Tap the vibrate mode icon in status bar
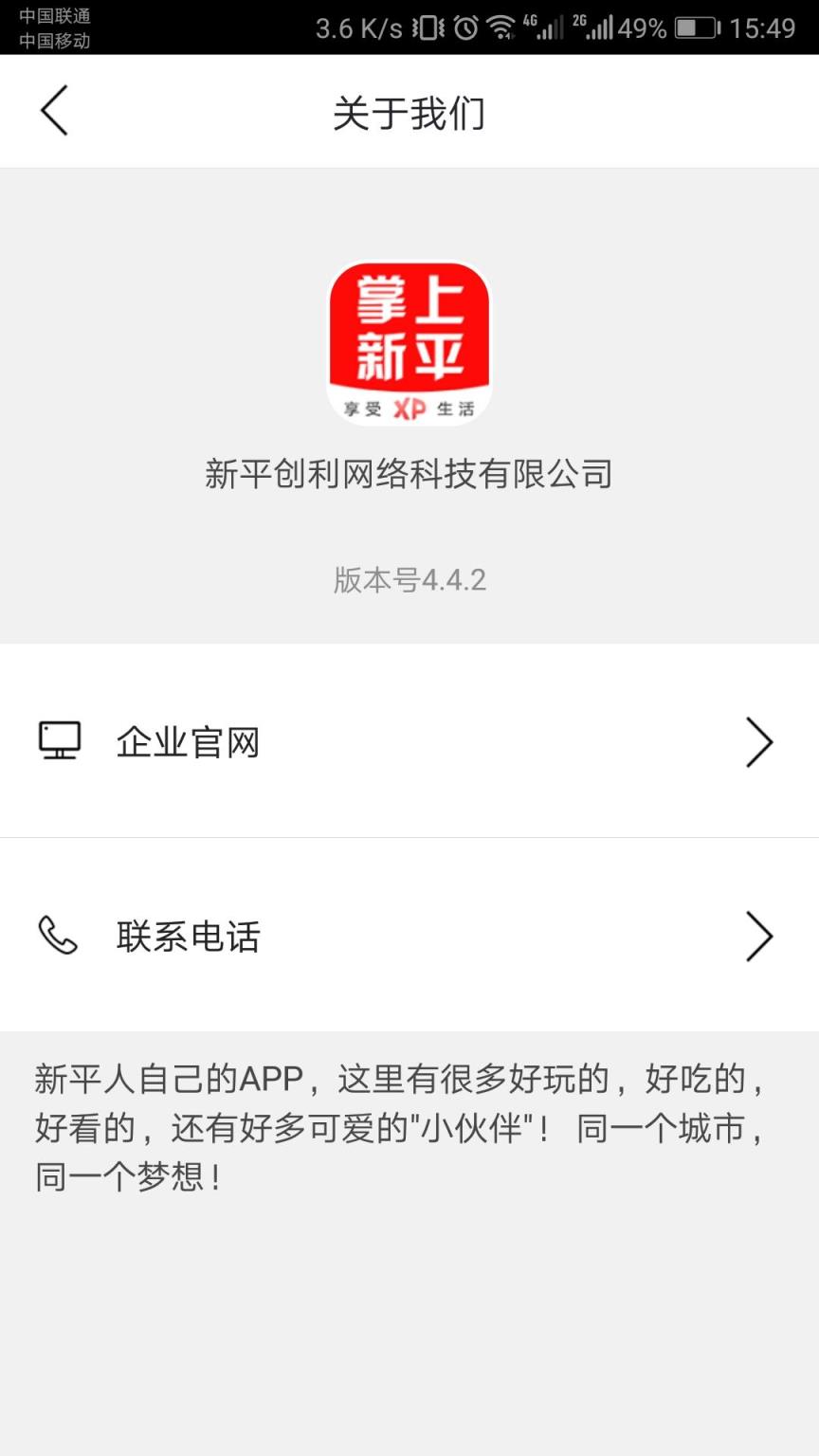The image size is (819, 1456). tap(428, 26)
